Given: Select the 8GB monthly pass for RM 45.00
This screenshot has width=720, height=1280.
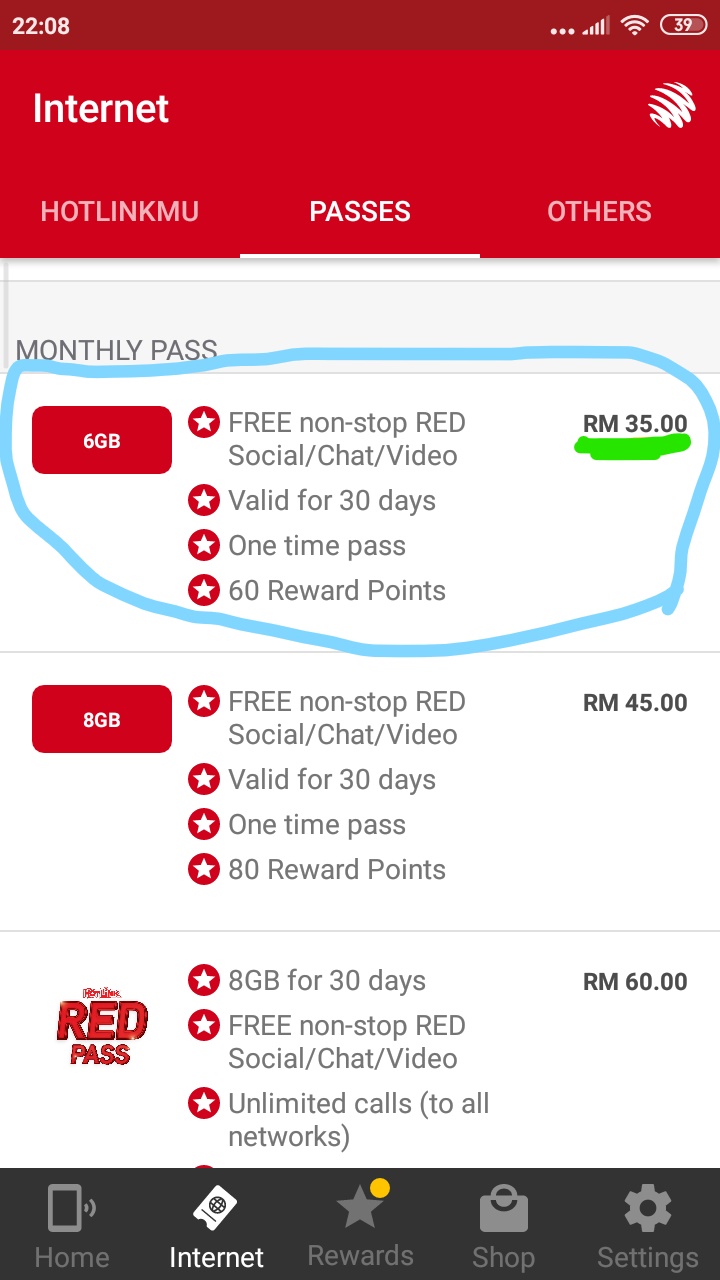Looking at the screenshot, I should point(102,719).
